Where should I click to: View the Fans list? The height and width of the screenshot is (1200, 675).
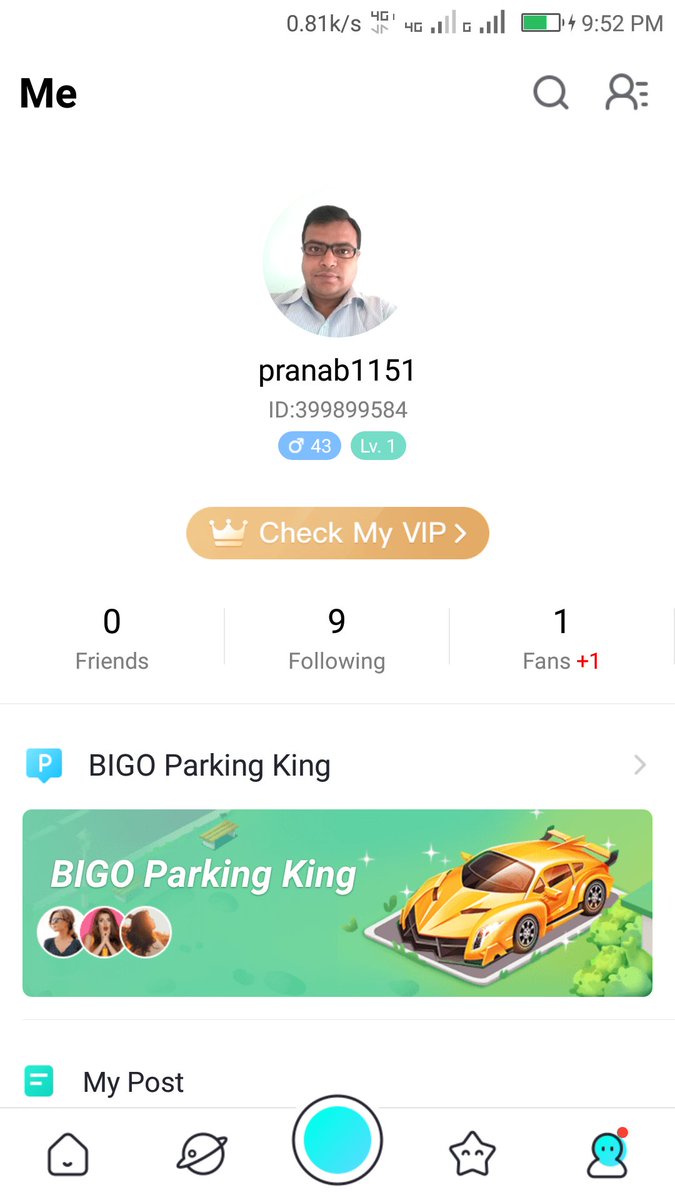561,638
